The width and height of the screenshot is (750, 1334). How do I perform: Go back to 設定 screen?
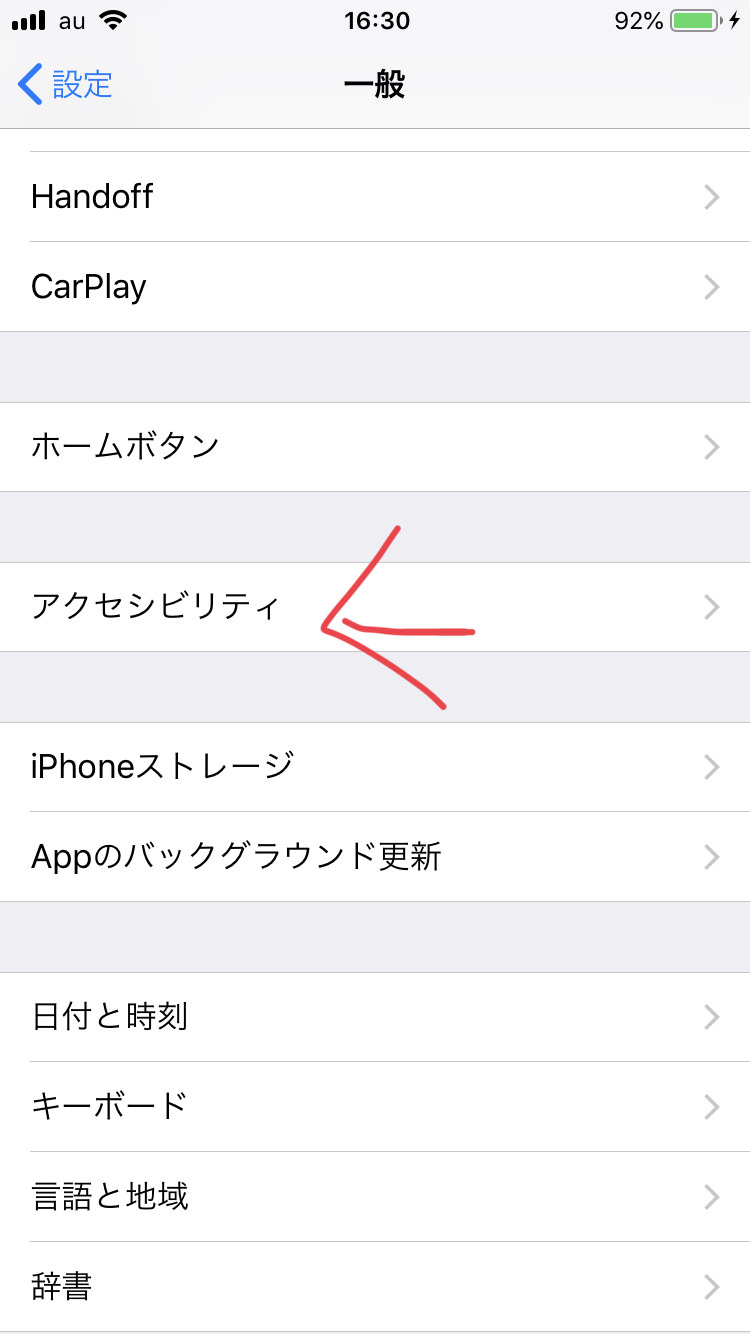click(66, 84)
